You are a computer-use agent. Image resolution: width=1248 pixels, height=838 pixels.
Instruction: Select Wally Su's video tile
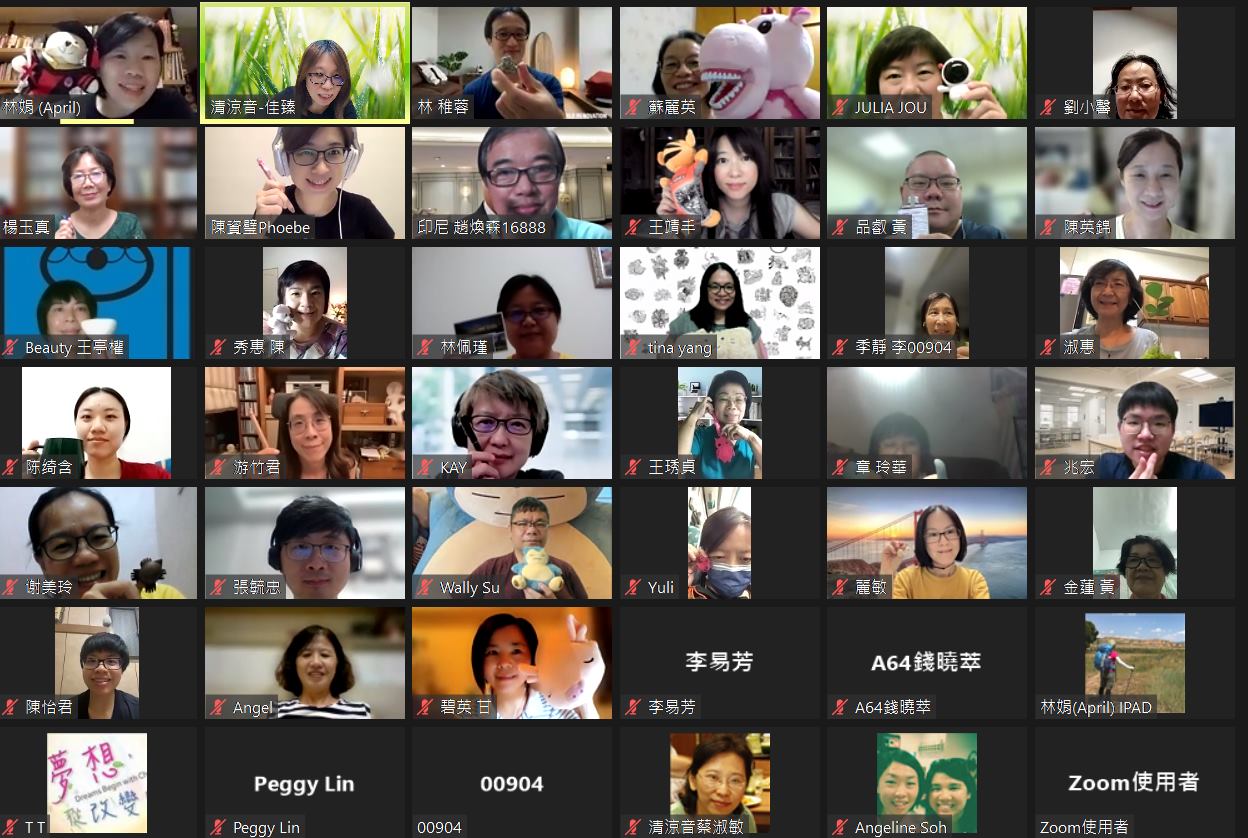point(511,542)
